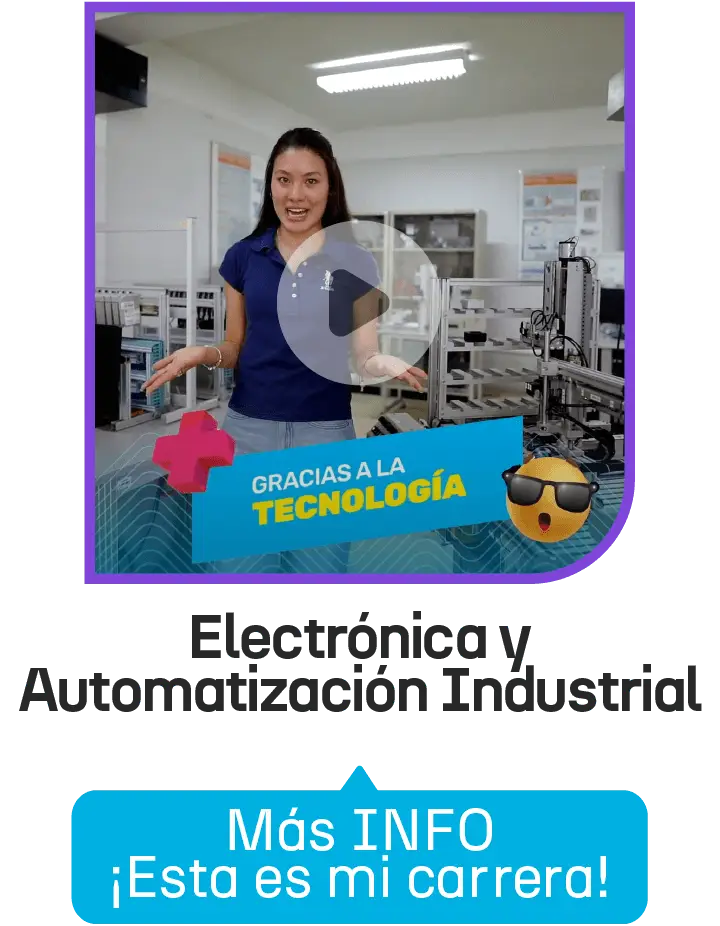720x926 pixels.
Task: Open Más INFO ¡Esta es mi carrera!
Action: click(x=359, y=854)
